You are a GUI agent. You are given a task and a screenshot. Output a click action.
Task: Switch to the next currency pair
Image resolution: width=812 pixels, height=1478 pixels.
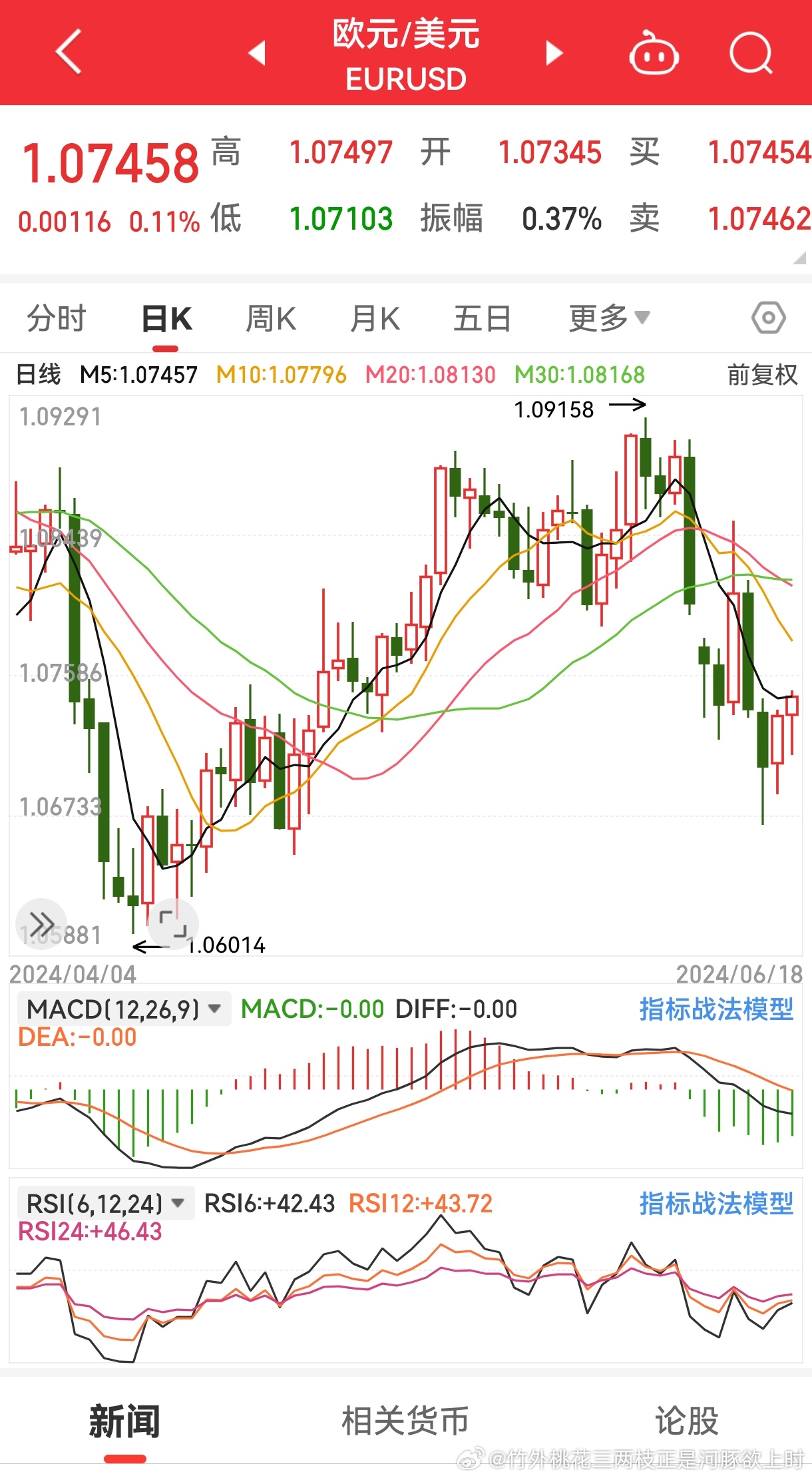(554, 53)
